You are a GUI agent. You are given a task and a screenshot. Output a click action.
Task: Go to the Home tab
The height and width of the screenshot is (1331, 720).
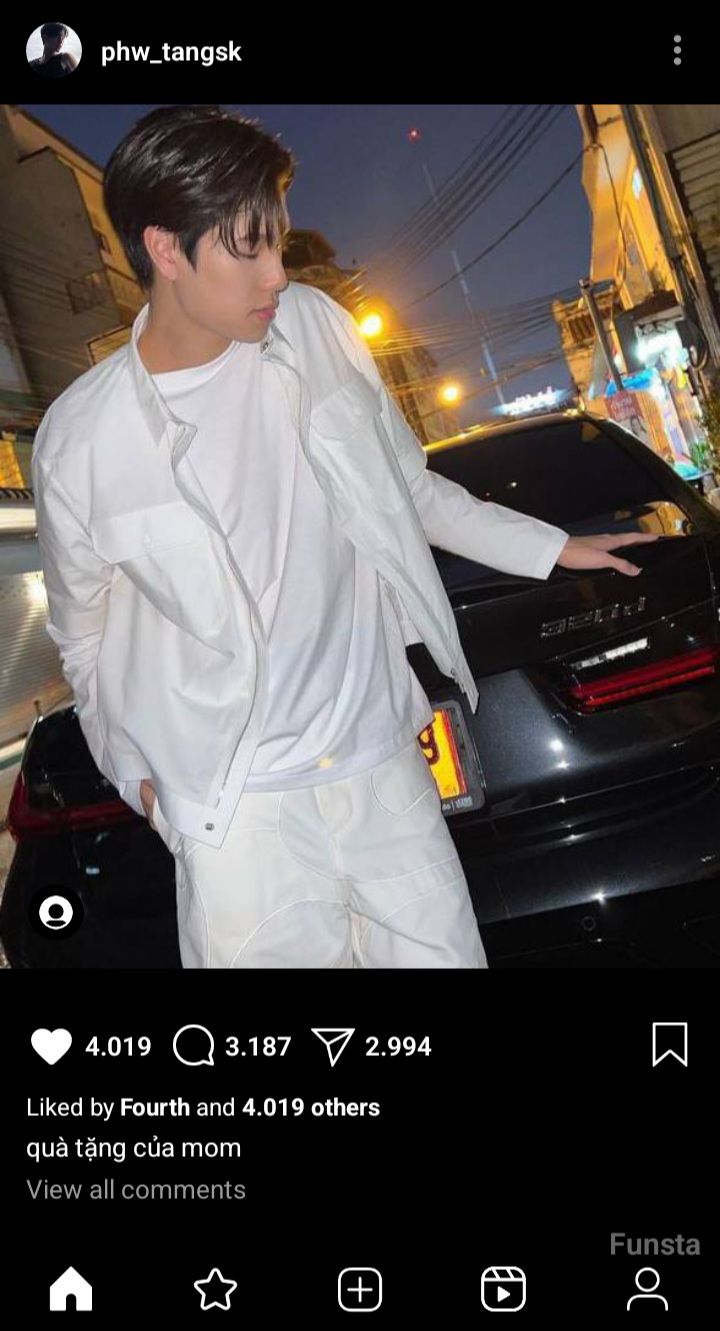(x=71, y=1288)
